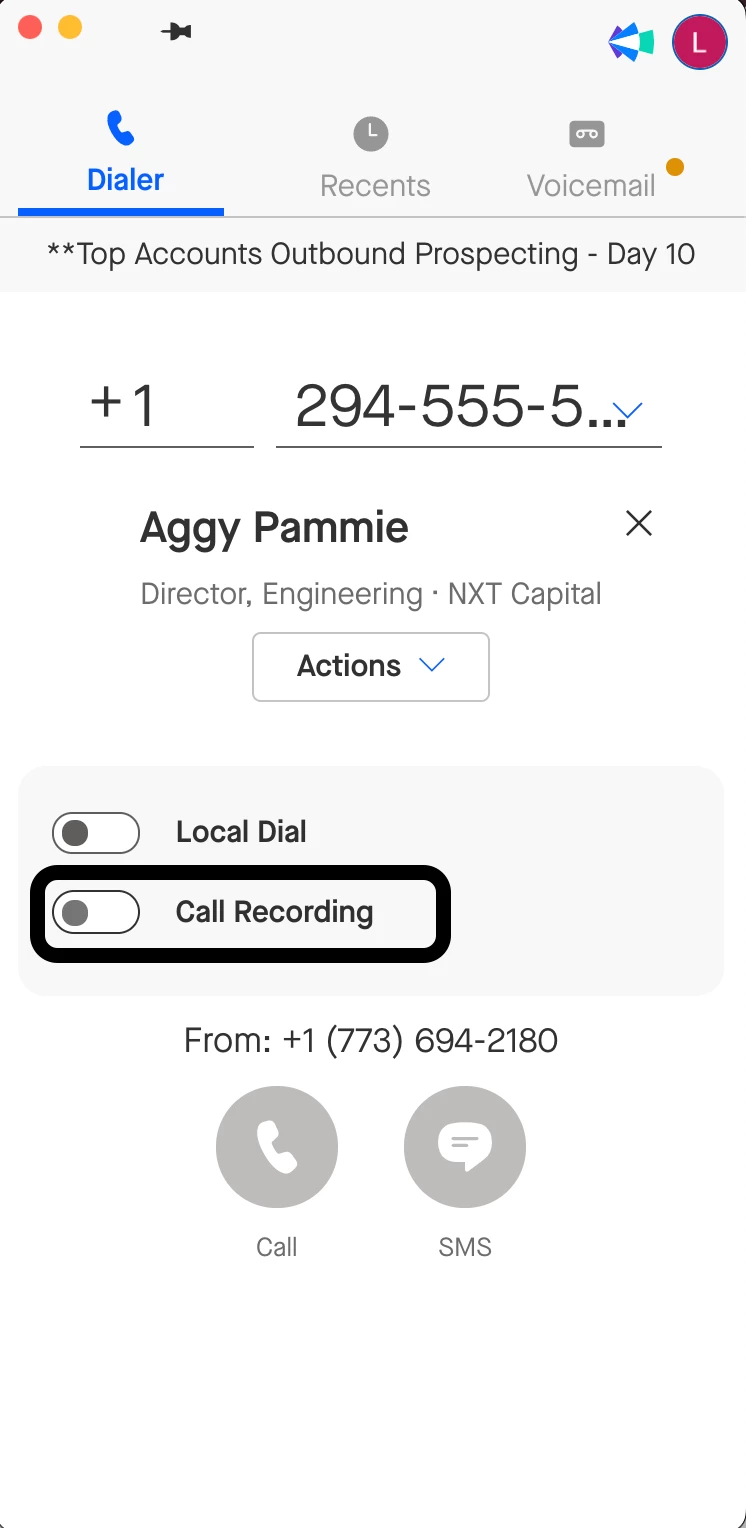Close the window with the red button
The height and width of the screenshot is (1528, 746).
click(30, 27)
